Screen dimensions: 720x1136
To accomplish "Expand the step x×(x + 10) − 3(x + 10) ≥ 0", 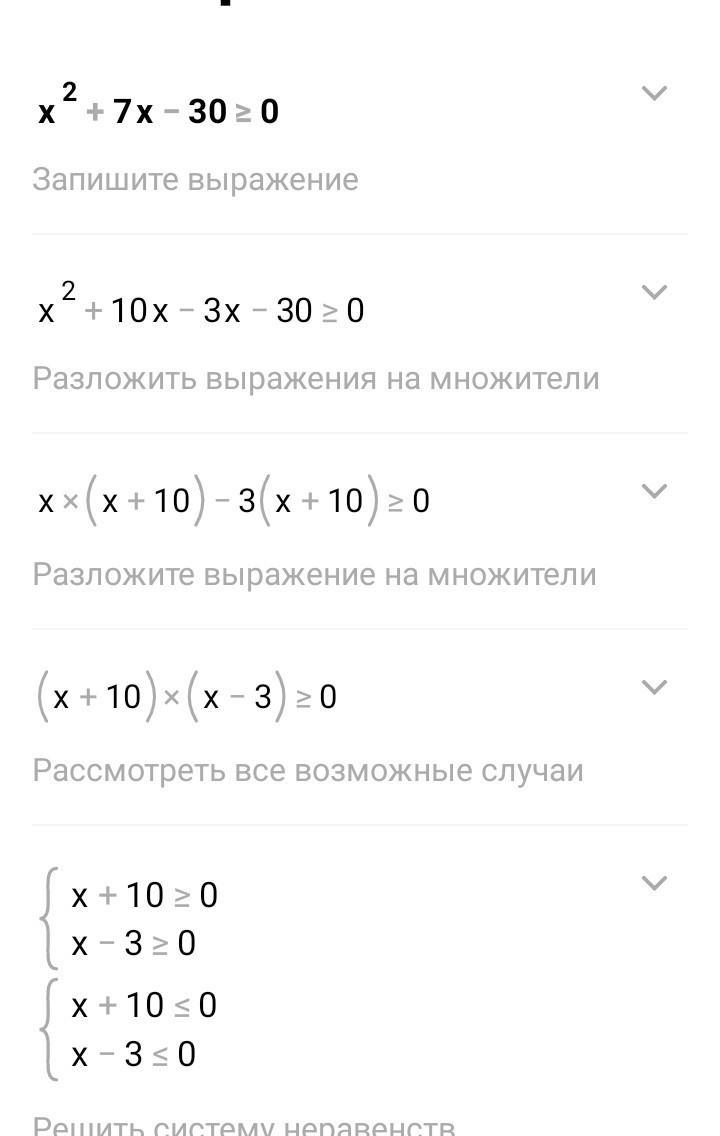I will 653,491.
